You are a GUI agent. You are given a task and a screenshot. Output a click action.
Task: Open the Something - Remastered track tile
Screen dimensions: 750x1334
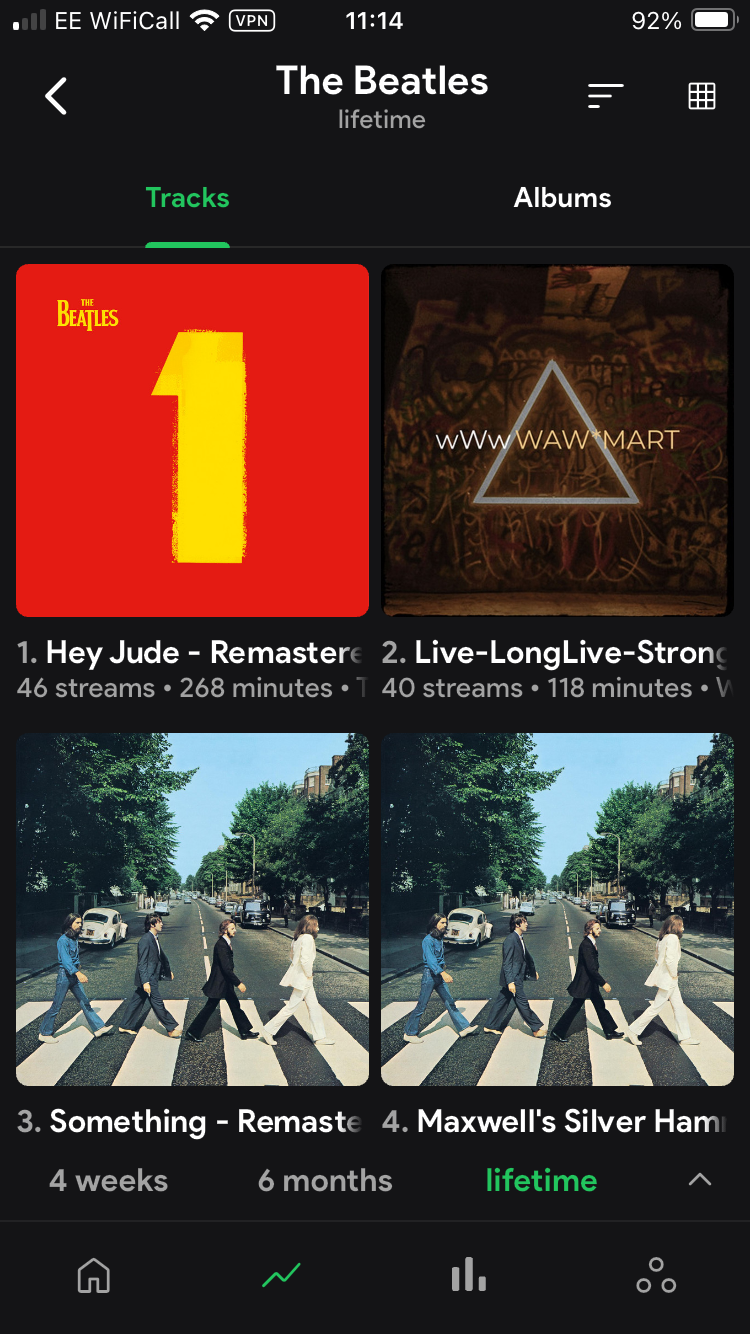click(x=192, y=909)
